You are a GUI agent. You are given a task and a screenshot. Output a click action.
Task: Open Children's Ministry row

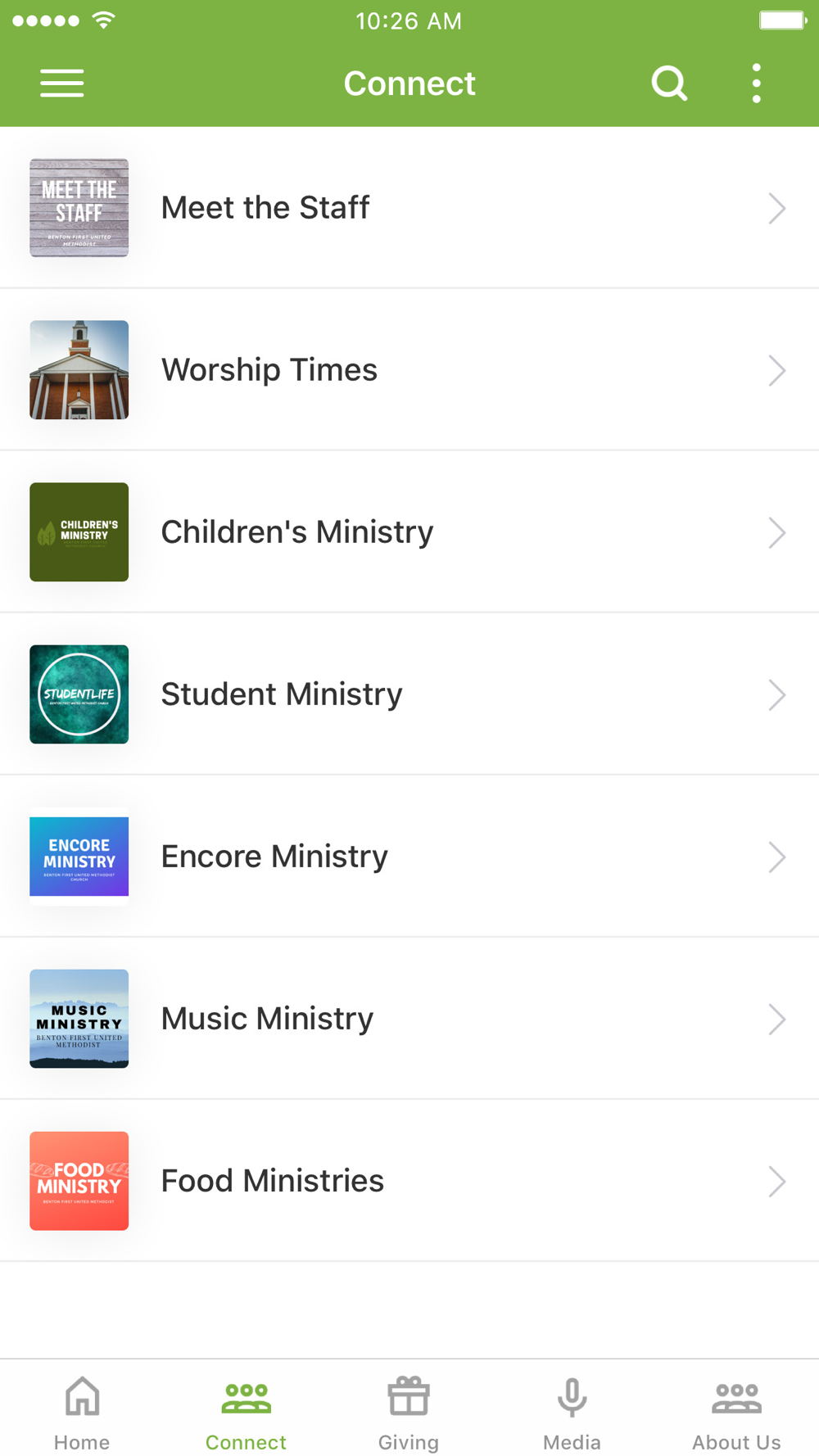[409, 532]
